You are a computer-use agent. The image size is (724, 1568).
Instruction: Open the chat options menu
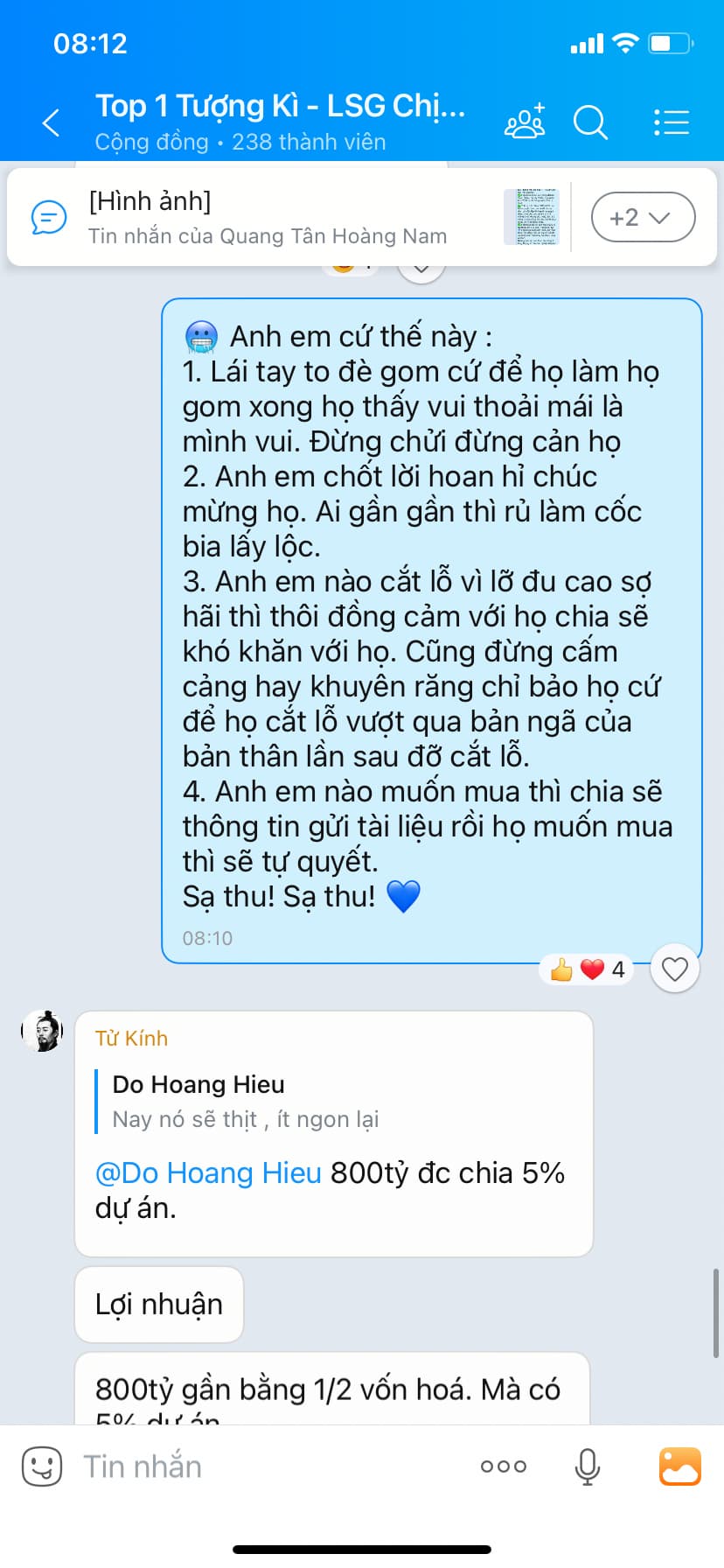point(671,122)
